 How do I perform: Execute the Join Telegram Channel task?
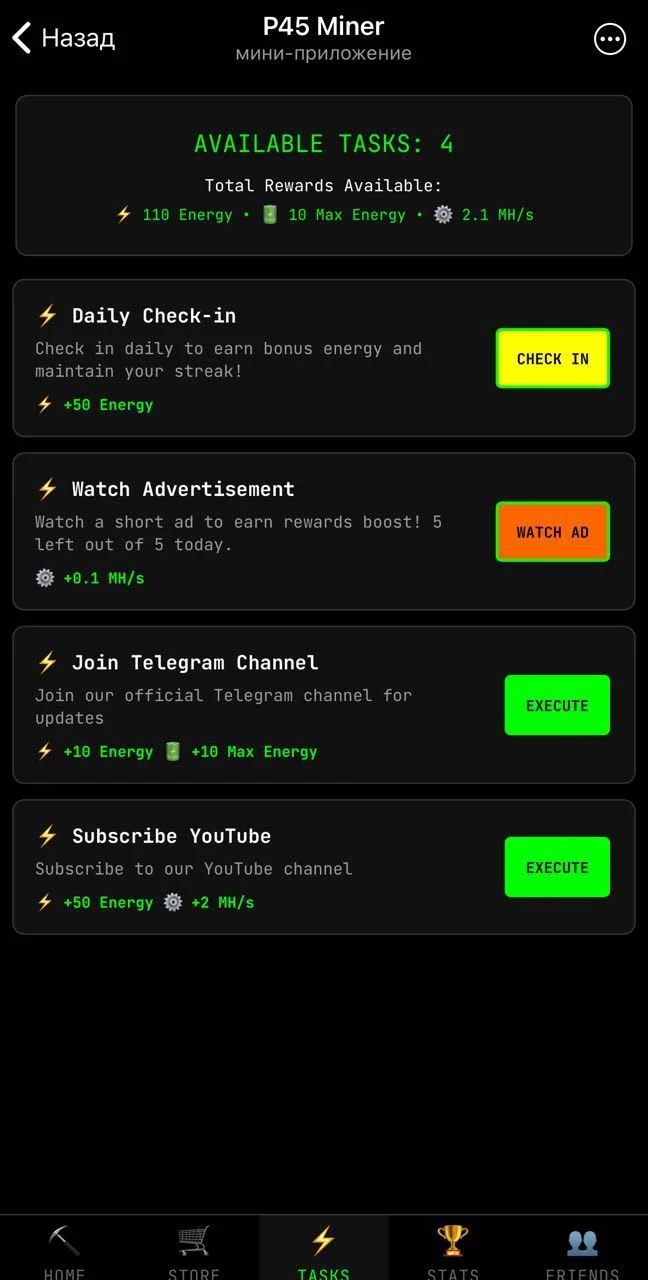coord(557,705)
